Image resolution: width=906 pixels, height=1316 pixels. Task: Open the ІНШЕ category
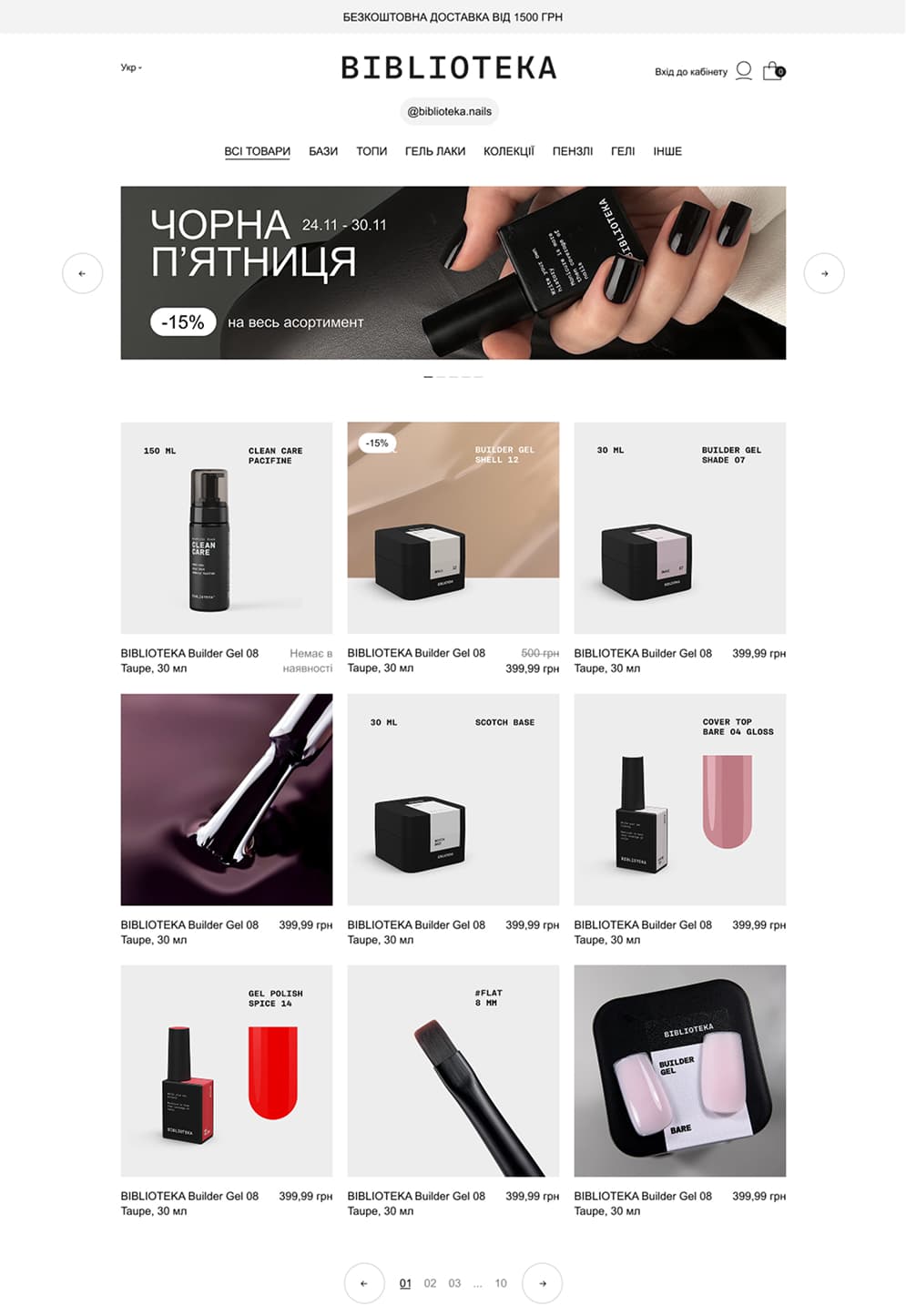pyautogui.click(x=667, y=151)
